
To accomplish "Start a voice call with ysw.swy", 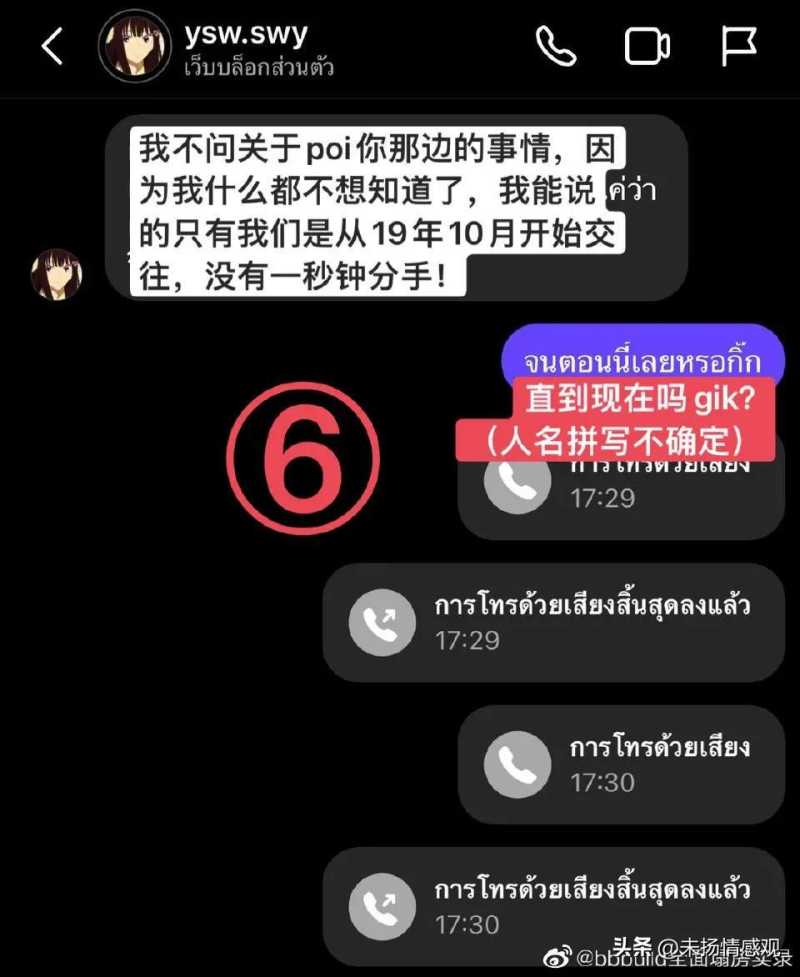I will pos(556,46).
